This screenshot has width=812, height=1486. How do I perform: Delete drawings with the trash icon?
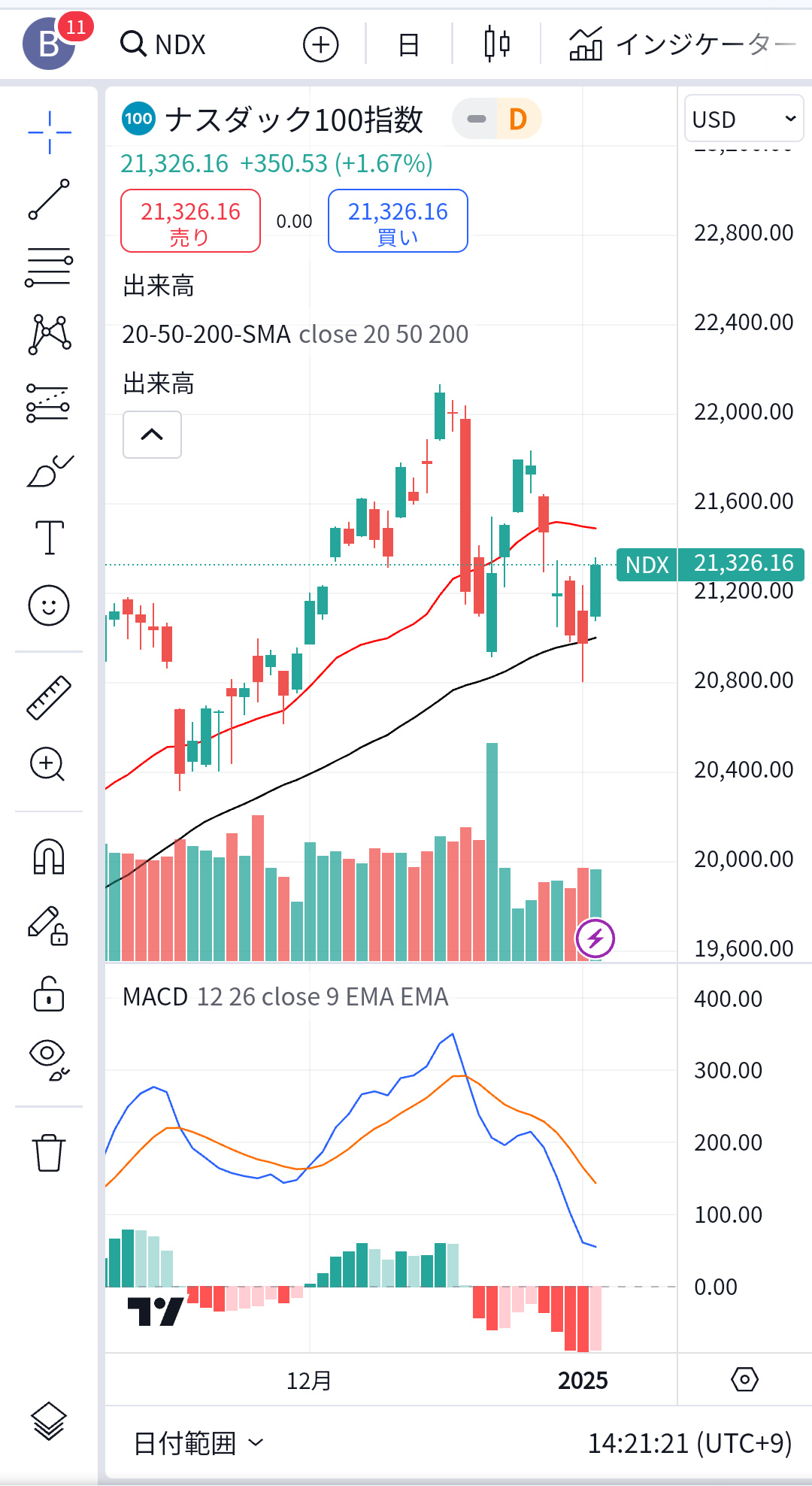tap(50, 1152)
